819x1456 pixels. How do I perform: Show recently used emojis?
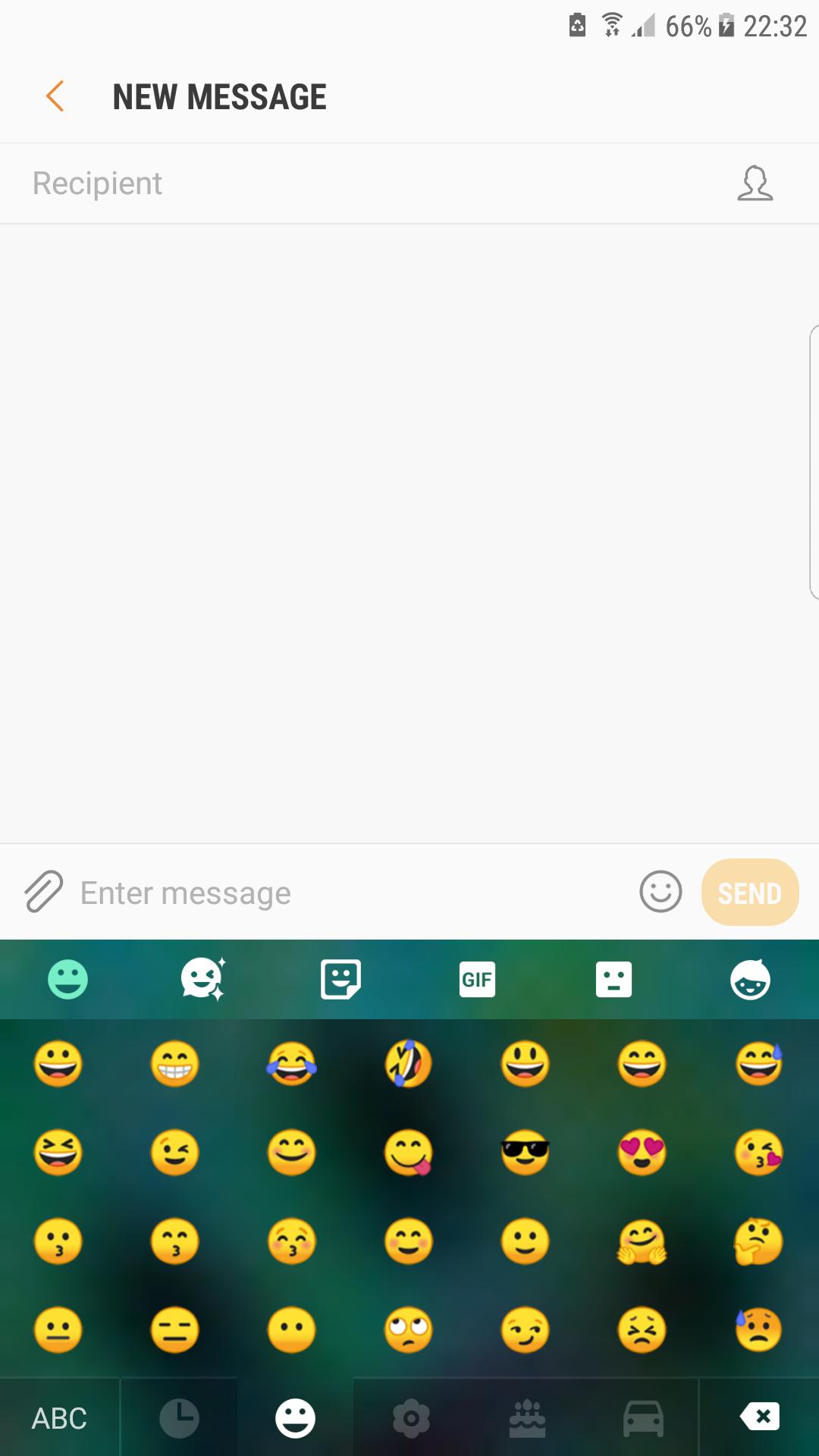(179, 1417)
